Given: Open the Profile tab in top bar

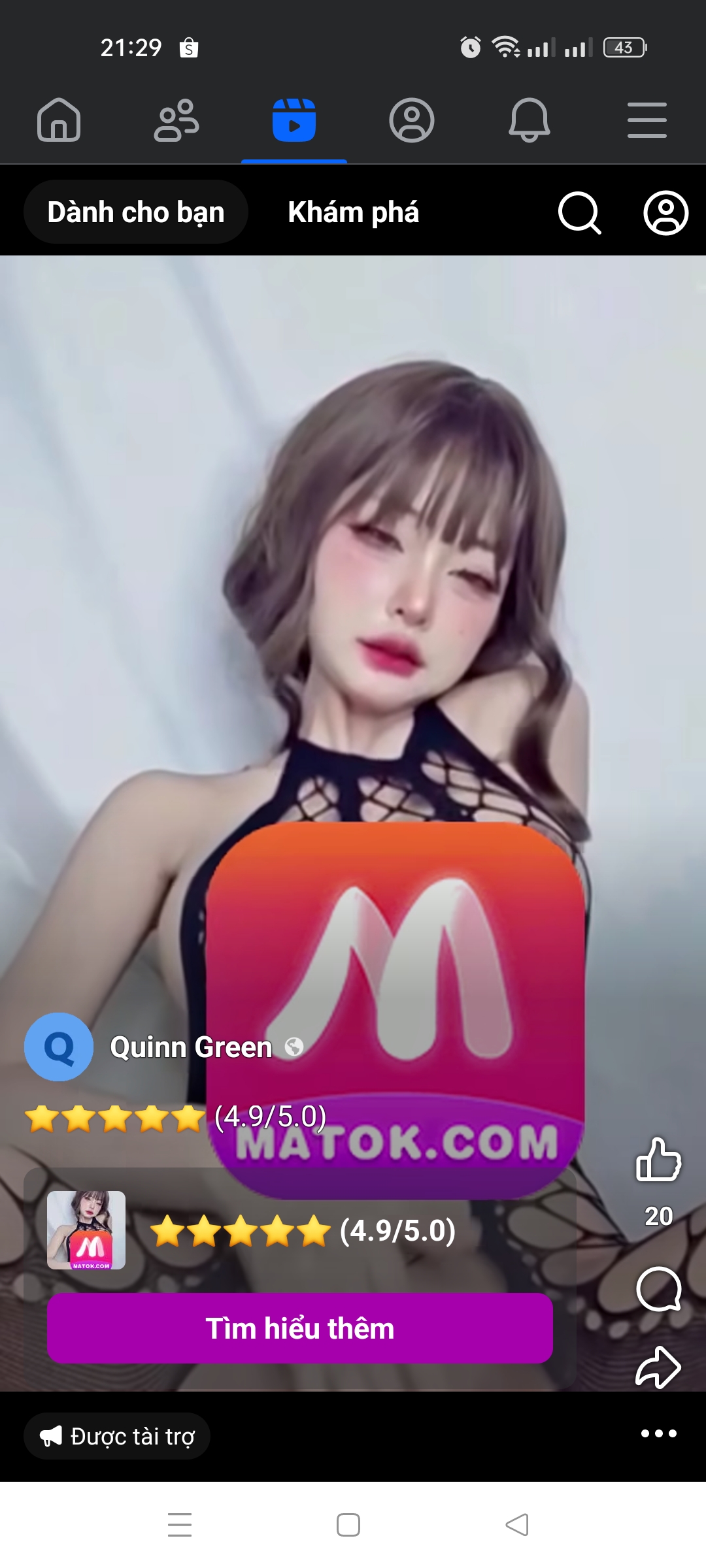Looking at the screenshot, I should (x=412, y=120).
